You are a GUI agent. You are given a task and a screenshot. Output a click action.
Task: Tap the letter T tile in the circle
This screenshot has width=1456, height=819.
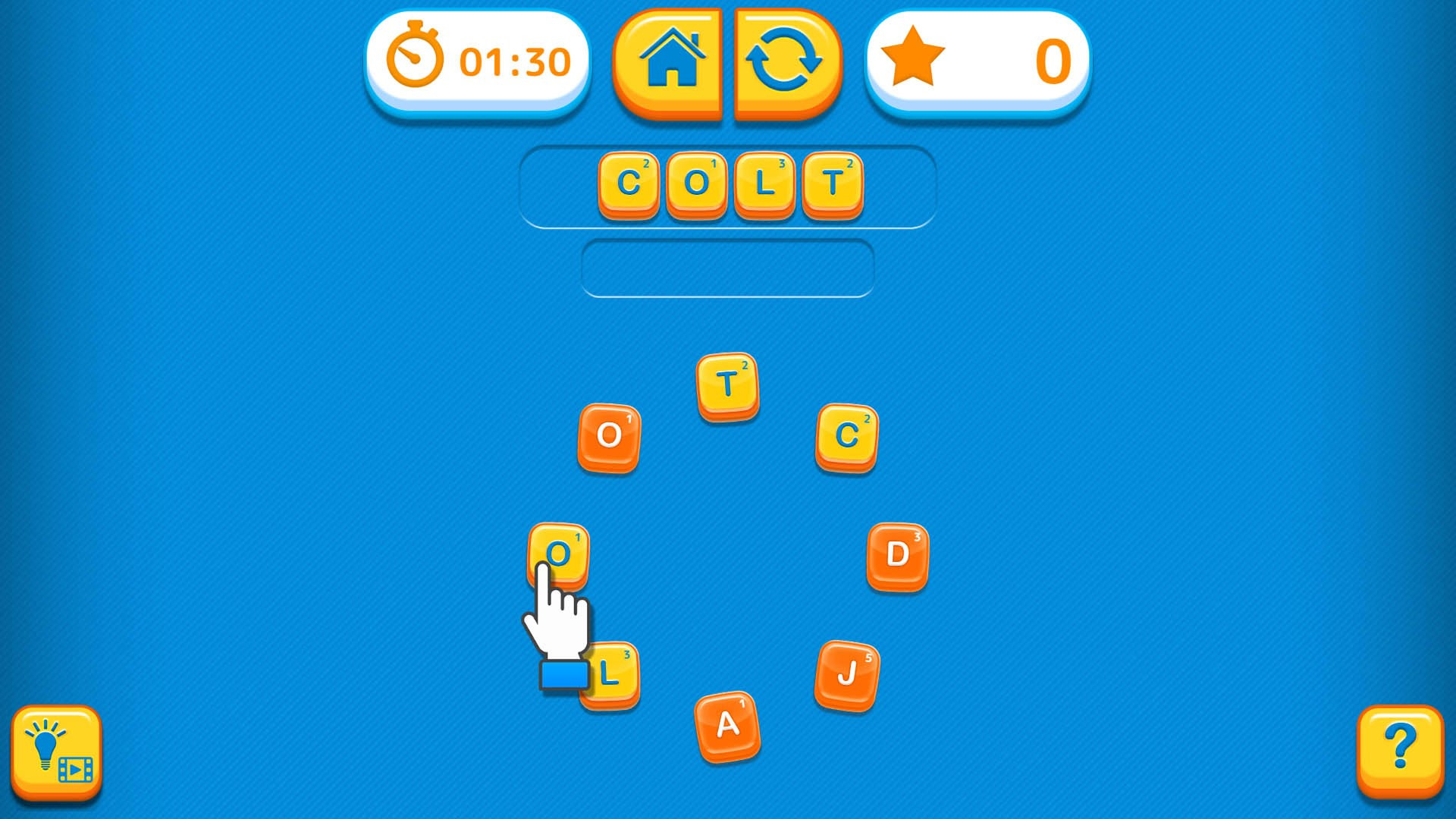pos(727,385)
